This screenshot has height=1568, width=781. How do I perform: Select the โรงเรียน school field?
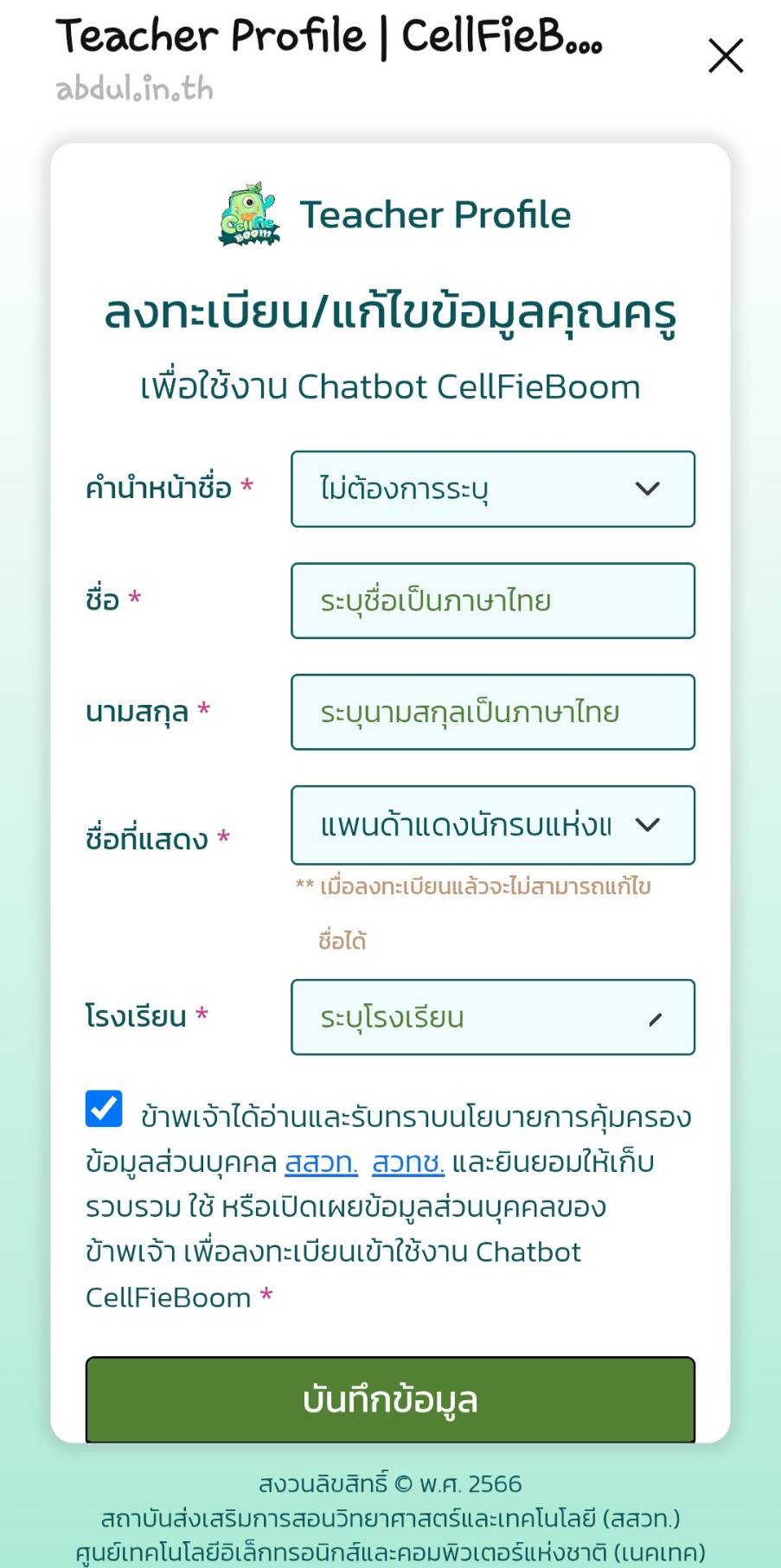[x=493, y=1017]
